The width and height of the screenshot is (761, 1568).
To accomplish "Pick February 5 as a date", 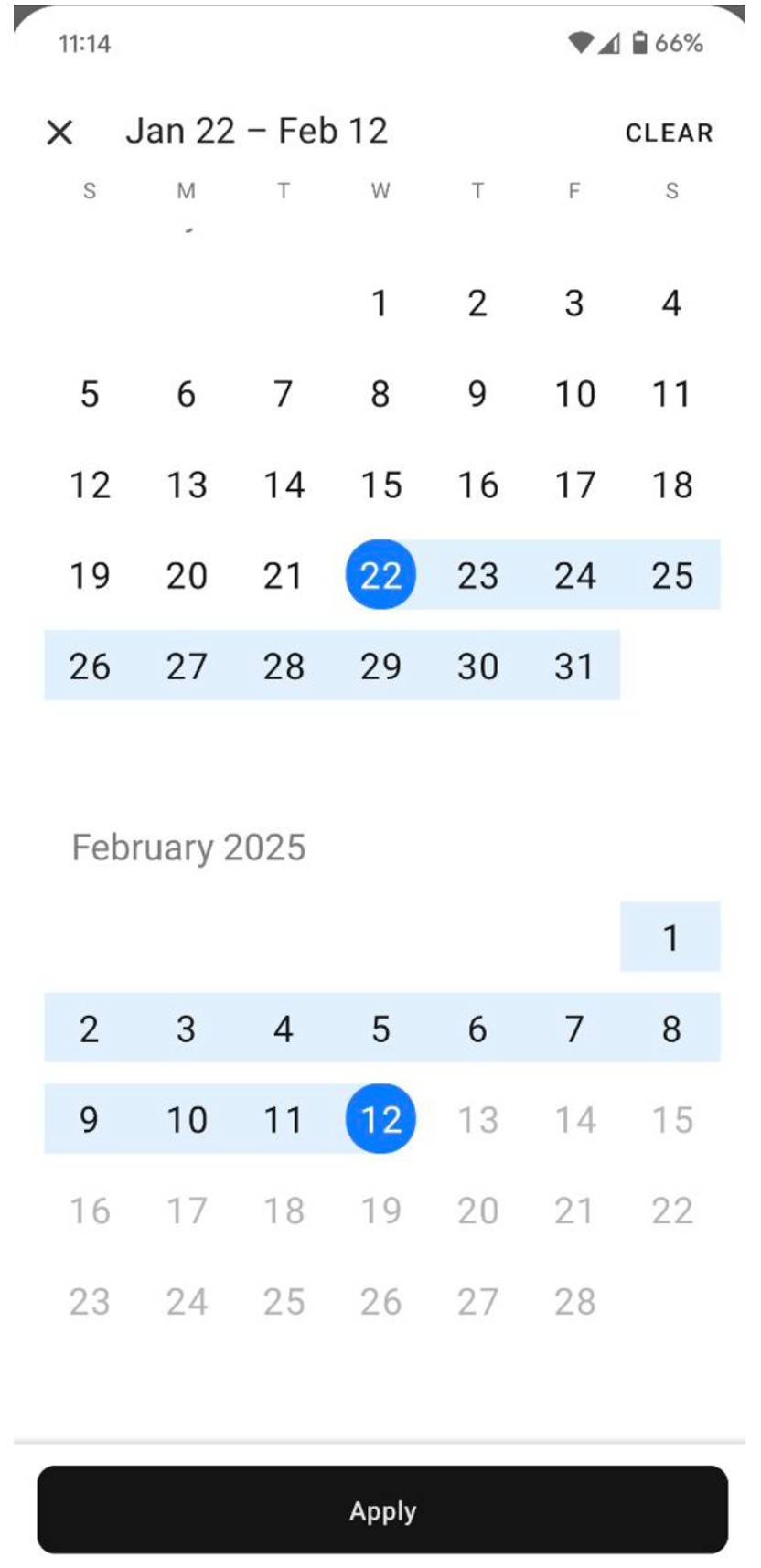I will click(x=380, y=1029).
